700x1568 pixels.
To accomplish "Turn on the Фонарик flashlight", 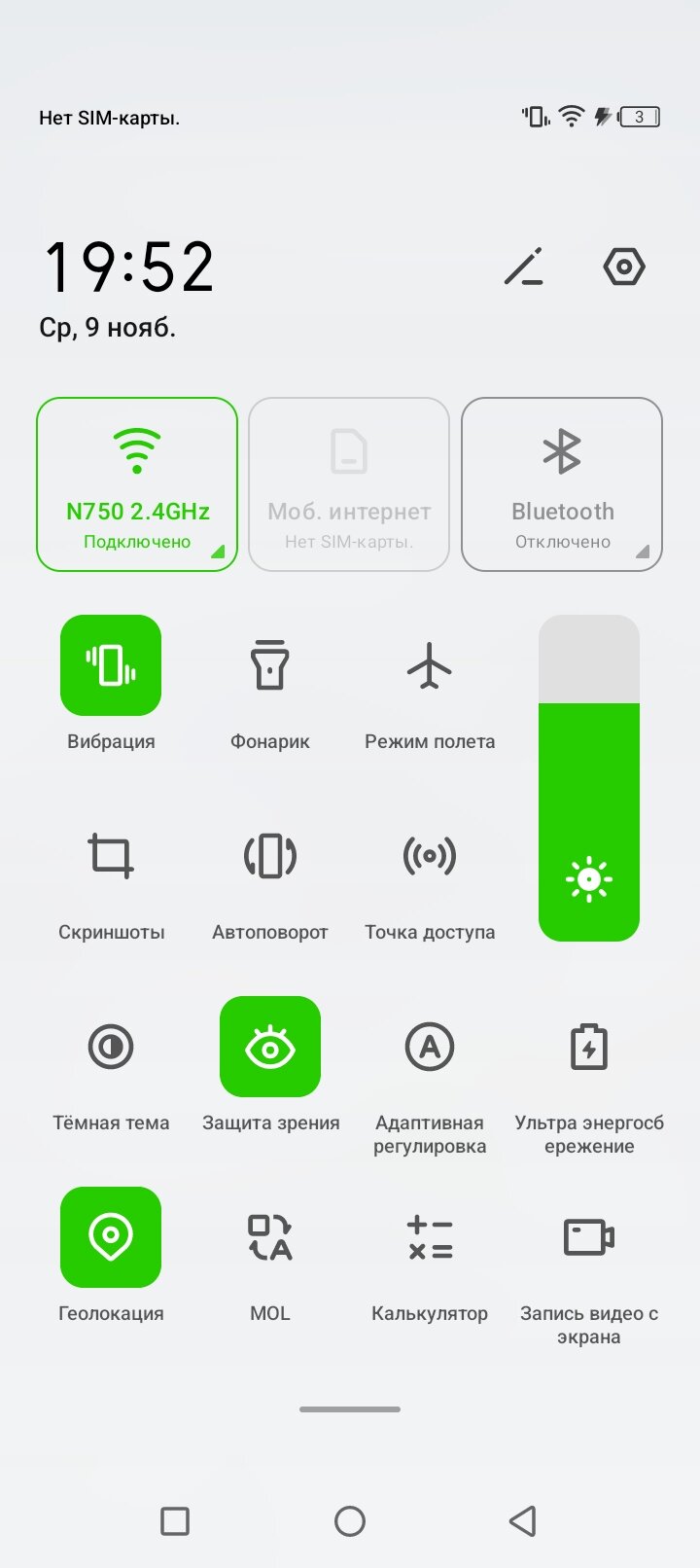I will [x=270, y=665].
